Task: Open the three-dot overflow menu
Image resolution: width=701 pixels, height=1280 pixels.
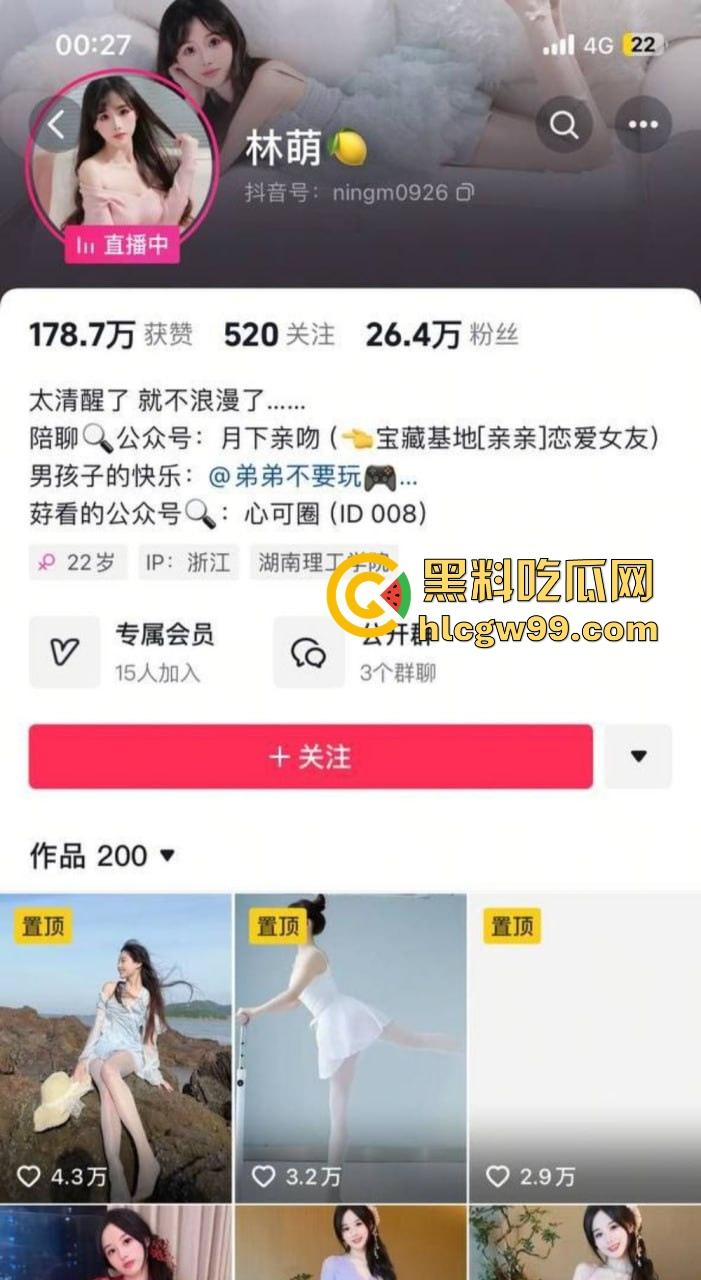Action: click(x=642, y=126)
